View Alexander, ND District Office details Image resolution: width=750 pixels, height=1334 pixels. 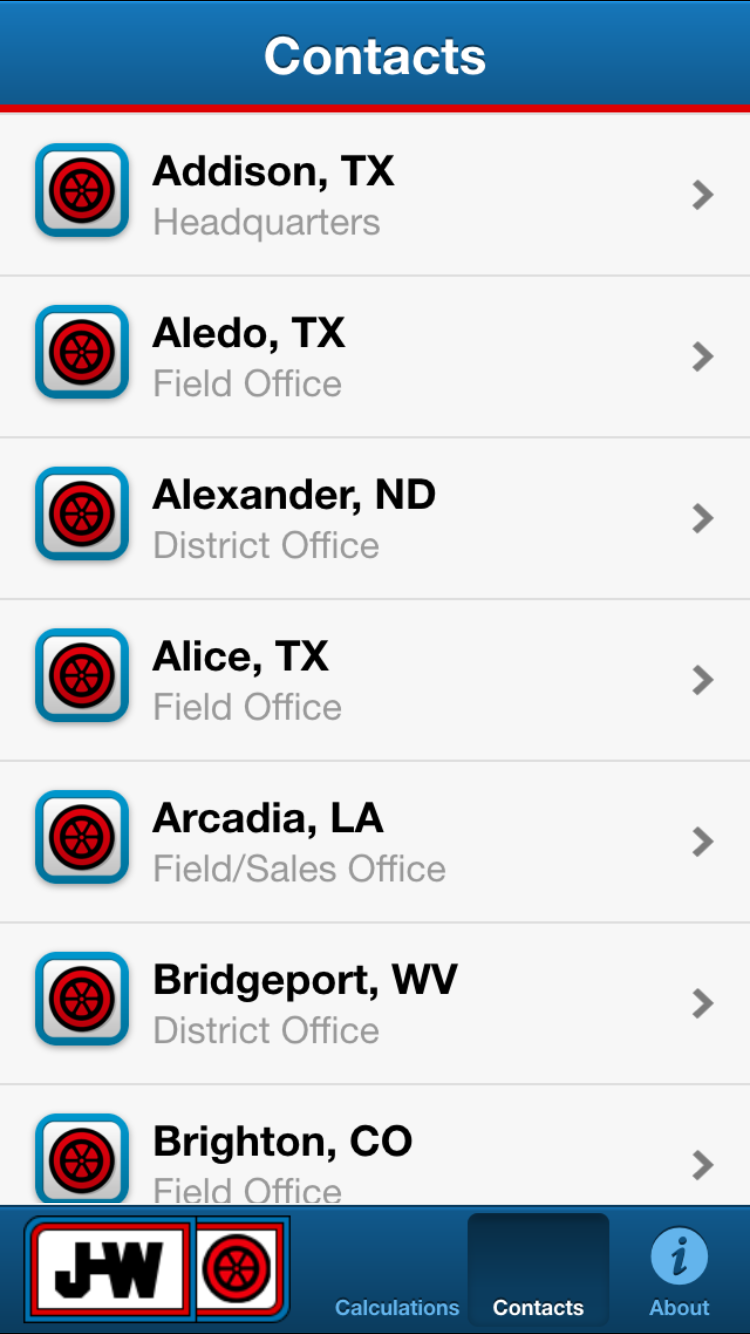coord(374,519)
